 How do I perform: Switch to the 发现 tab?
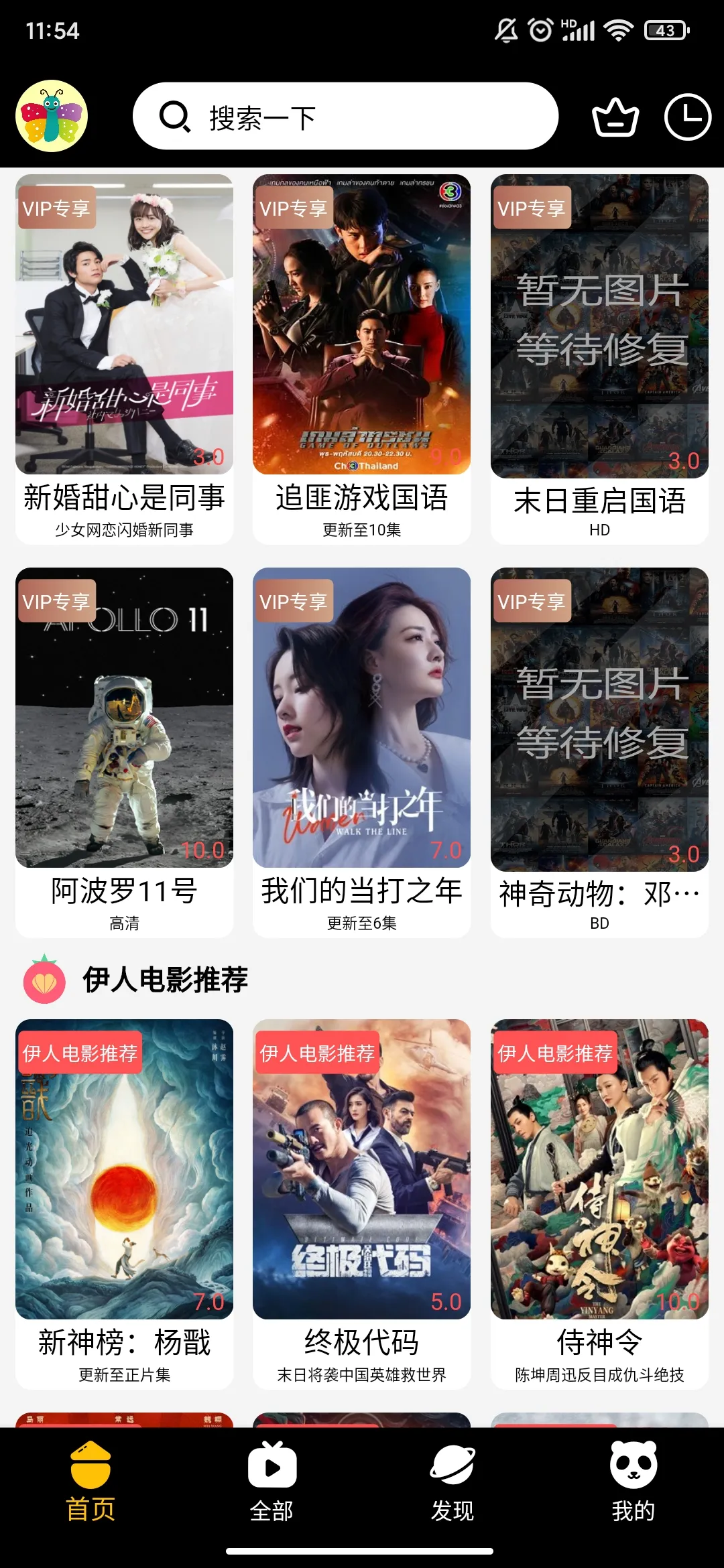click(452, 1482)
